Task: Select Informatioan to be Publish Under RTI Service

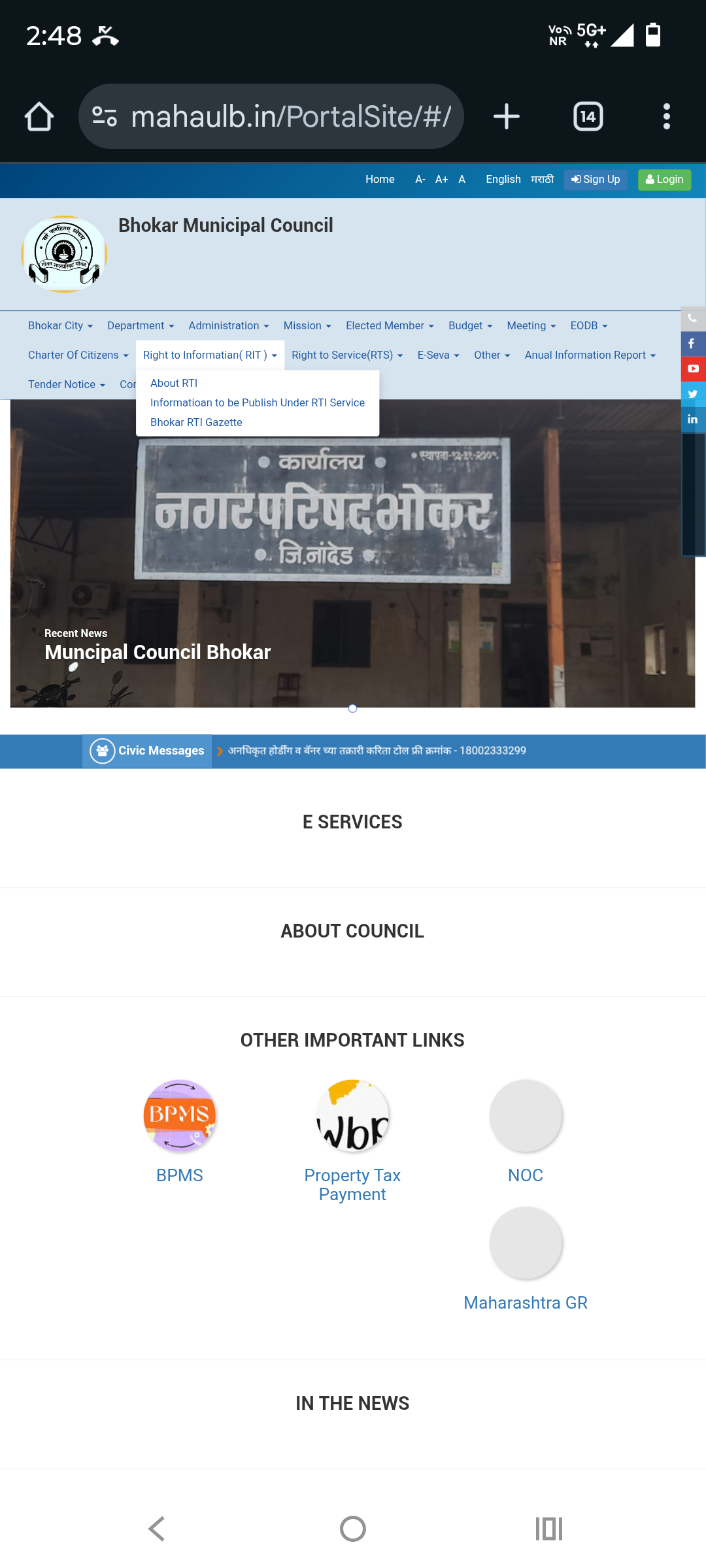Action: [x=258, y=402]
